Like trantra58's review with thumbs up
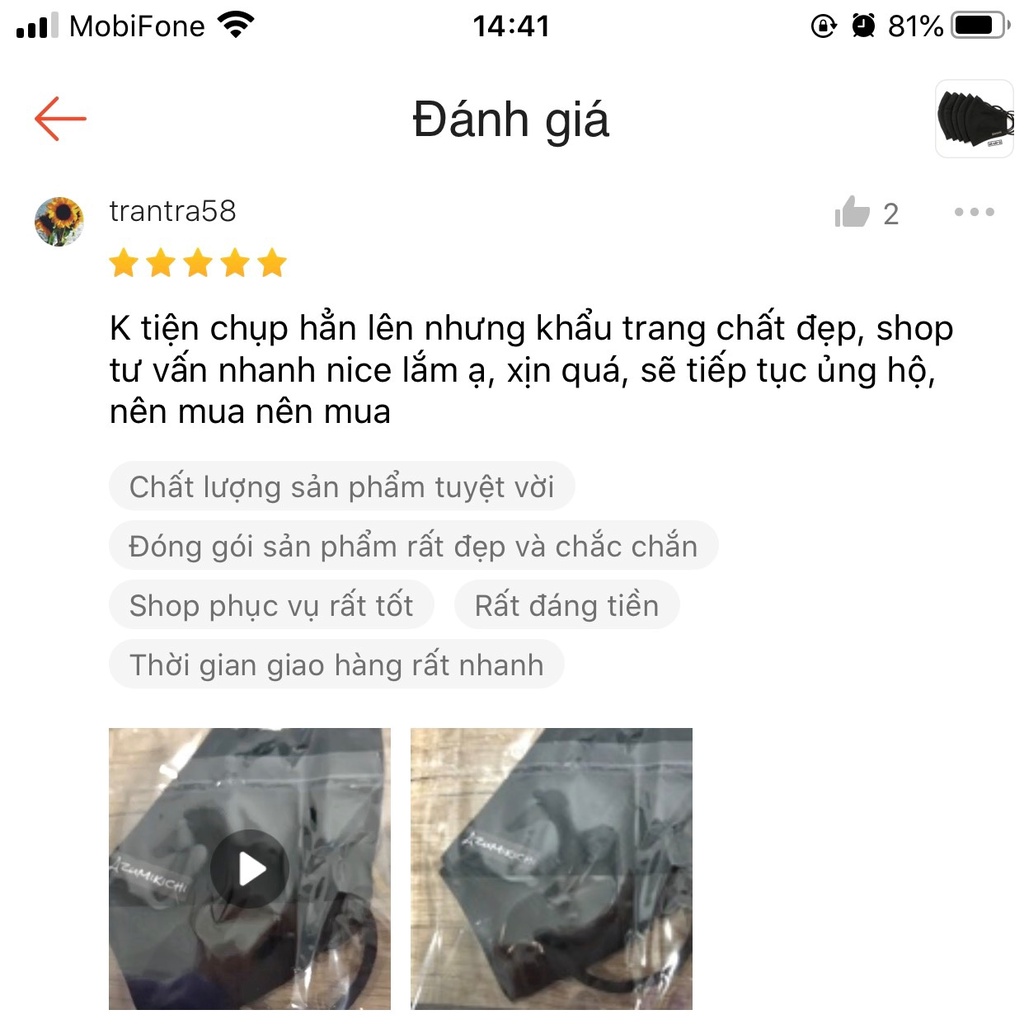 pos(852,213)
